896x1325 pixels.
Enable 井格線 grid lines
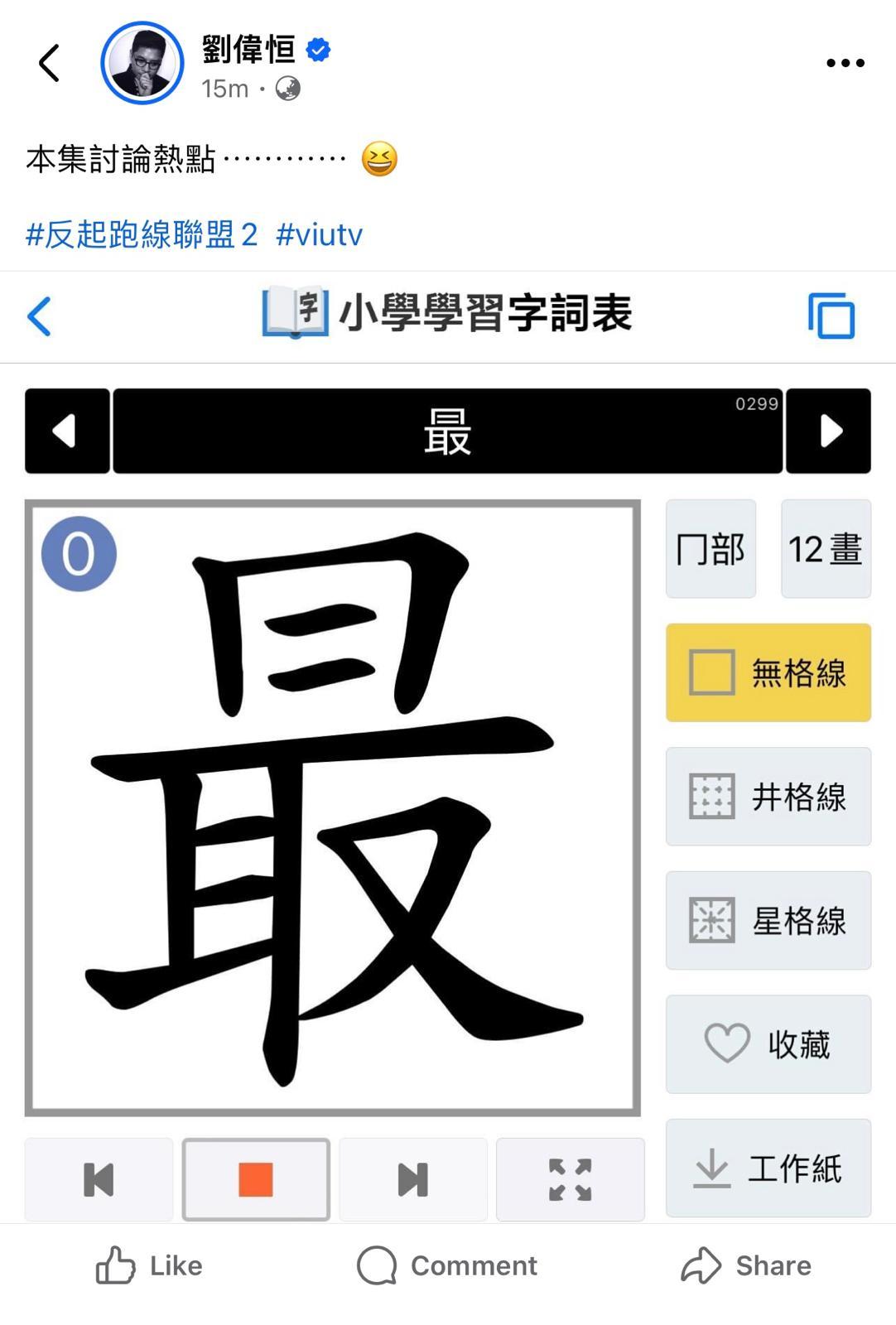click(x=767, y=797)
